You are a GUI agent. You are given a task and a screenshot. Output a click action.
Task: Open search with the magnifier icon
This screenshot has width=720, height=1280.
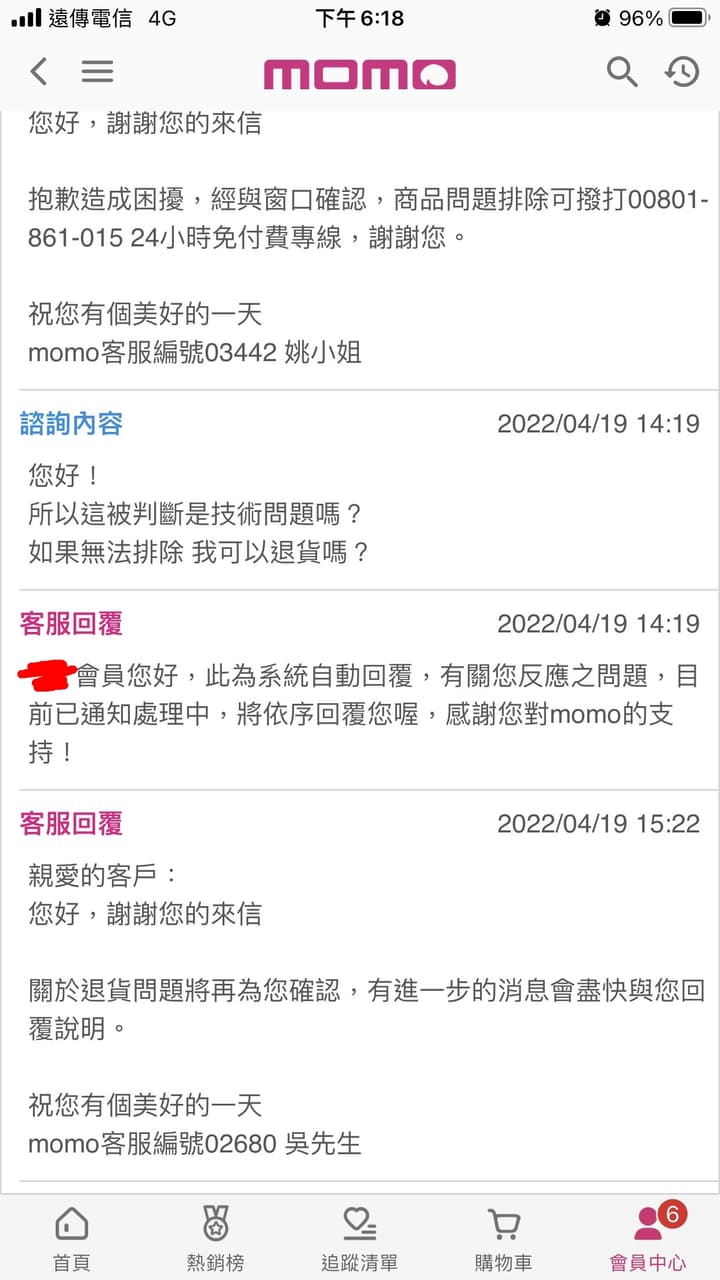(622, 72)
